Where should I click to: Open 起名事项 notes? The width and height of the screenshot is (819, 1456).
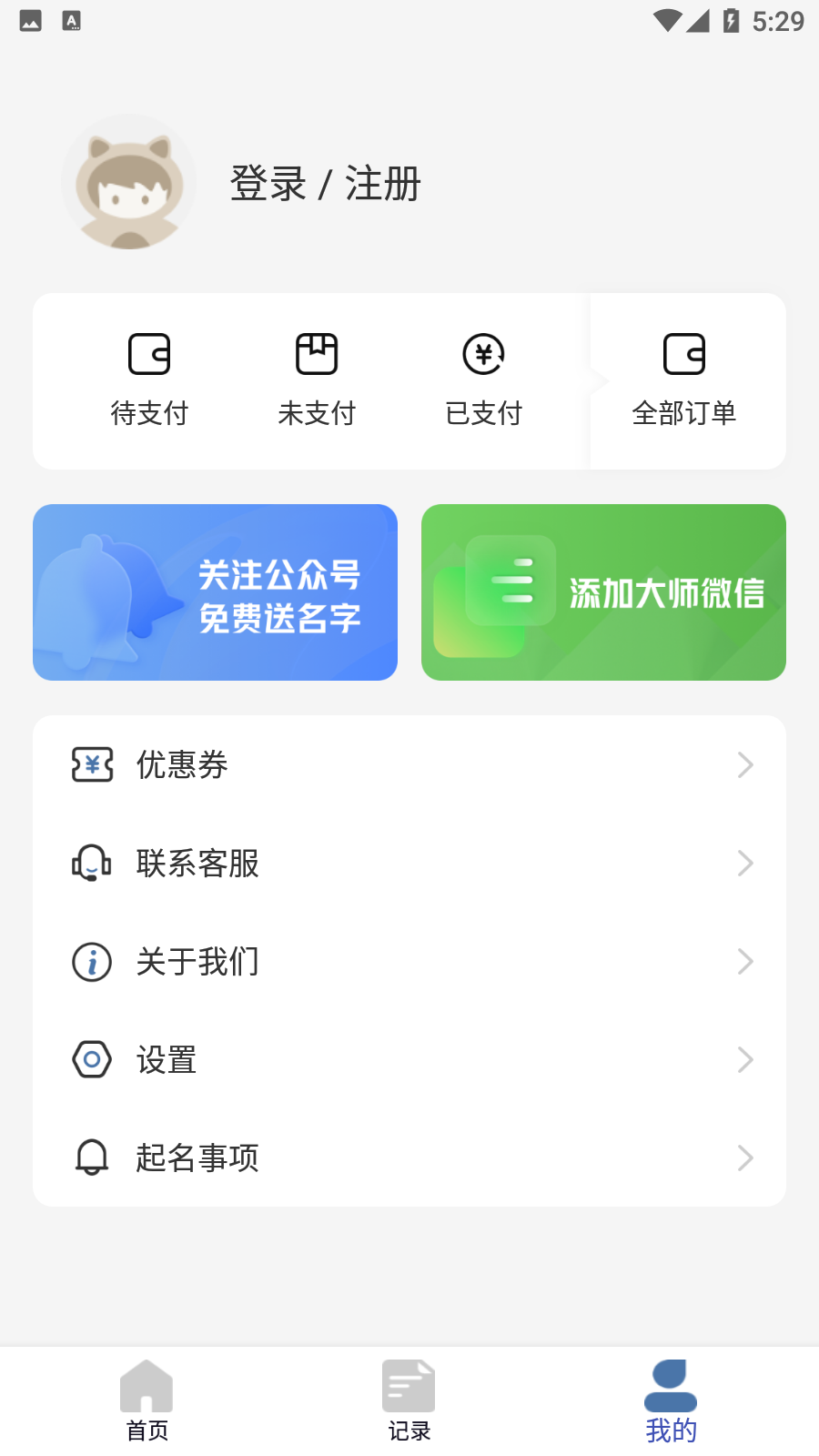(x=409, y=1158)
